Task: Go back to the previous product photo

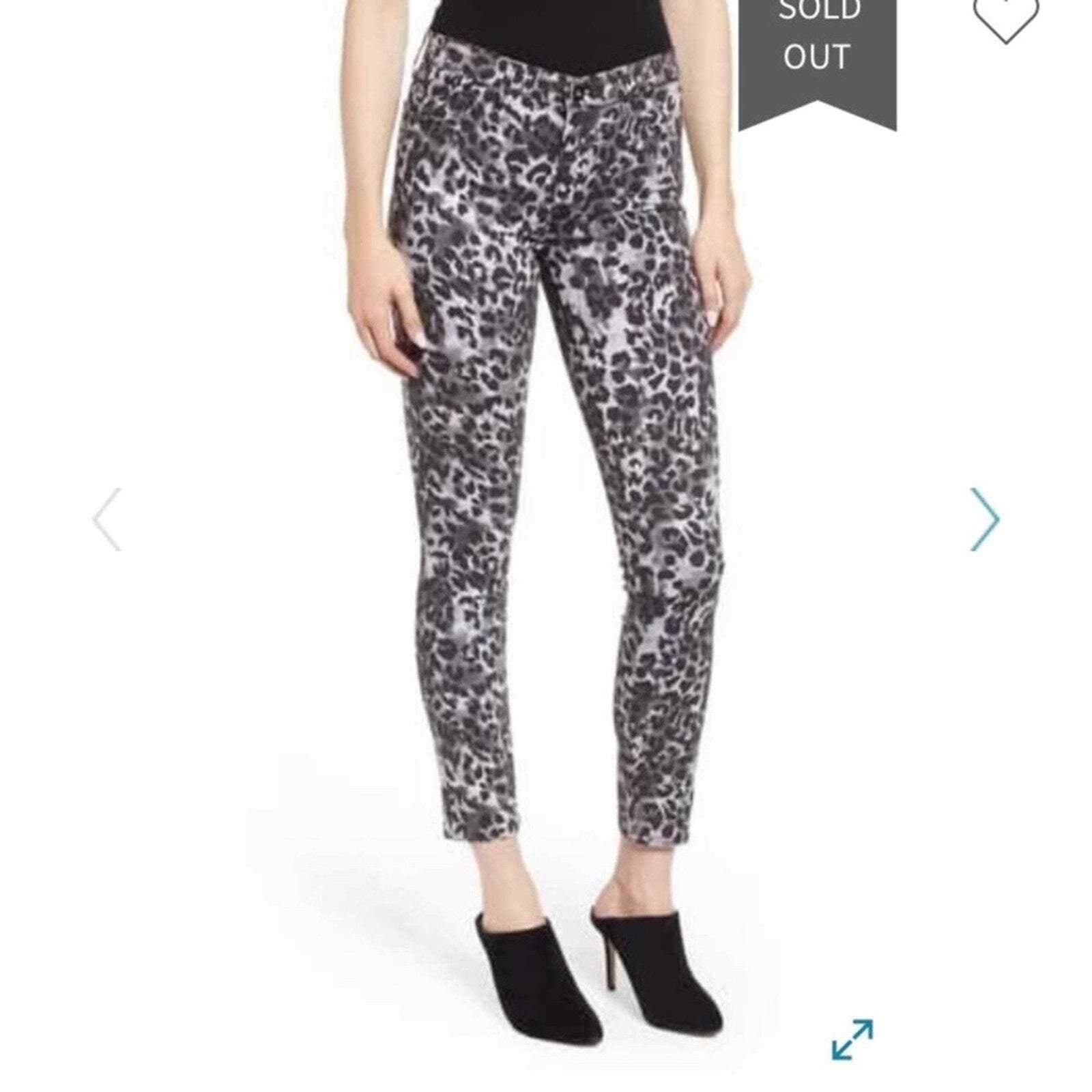Action: 107,519
